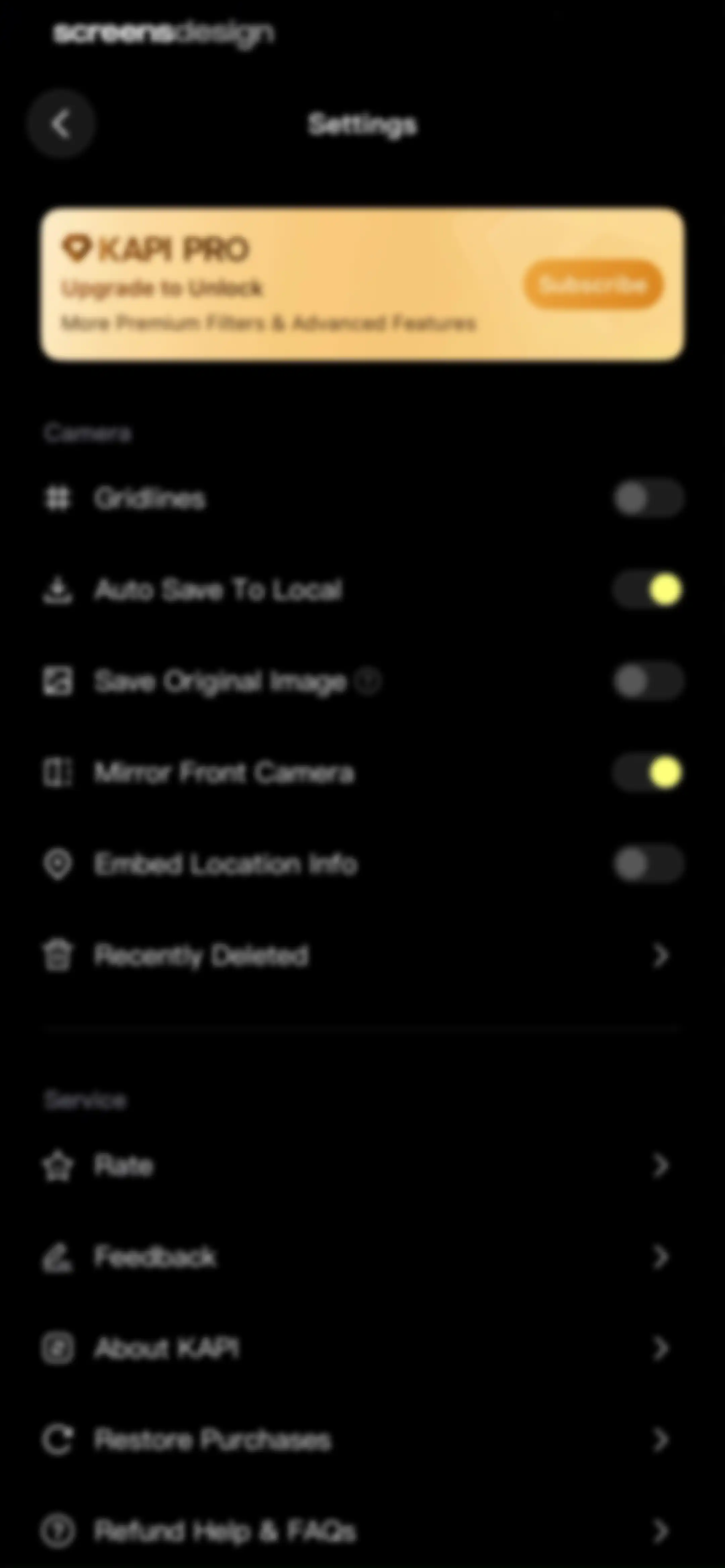Viewport: 725px width, 1568px height.
Task: Go back from Settings
Action: click(61, 124)
